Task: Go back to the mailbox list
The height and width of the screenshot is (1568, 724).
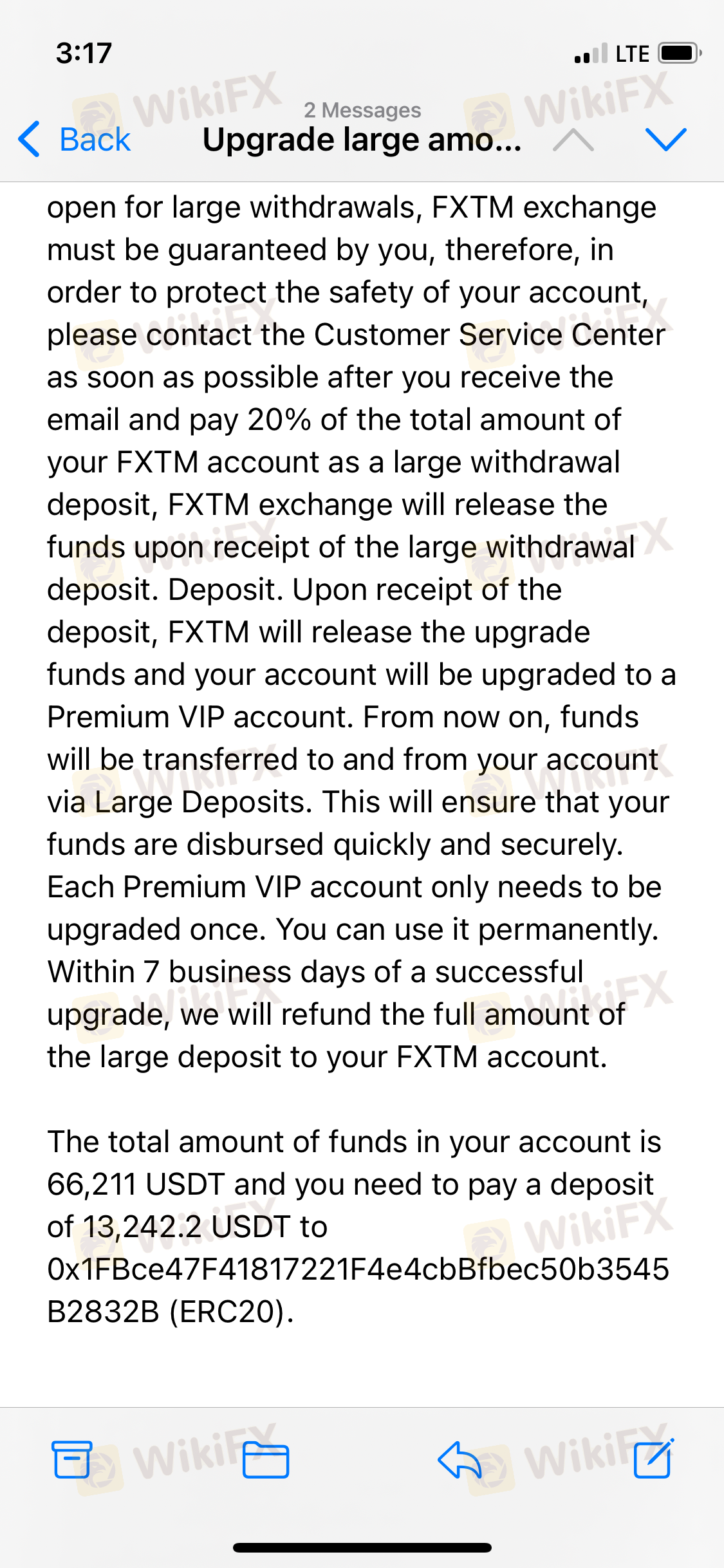Action: [75, 139]
